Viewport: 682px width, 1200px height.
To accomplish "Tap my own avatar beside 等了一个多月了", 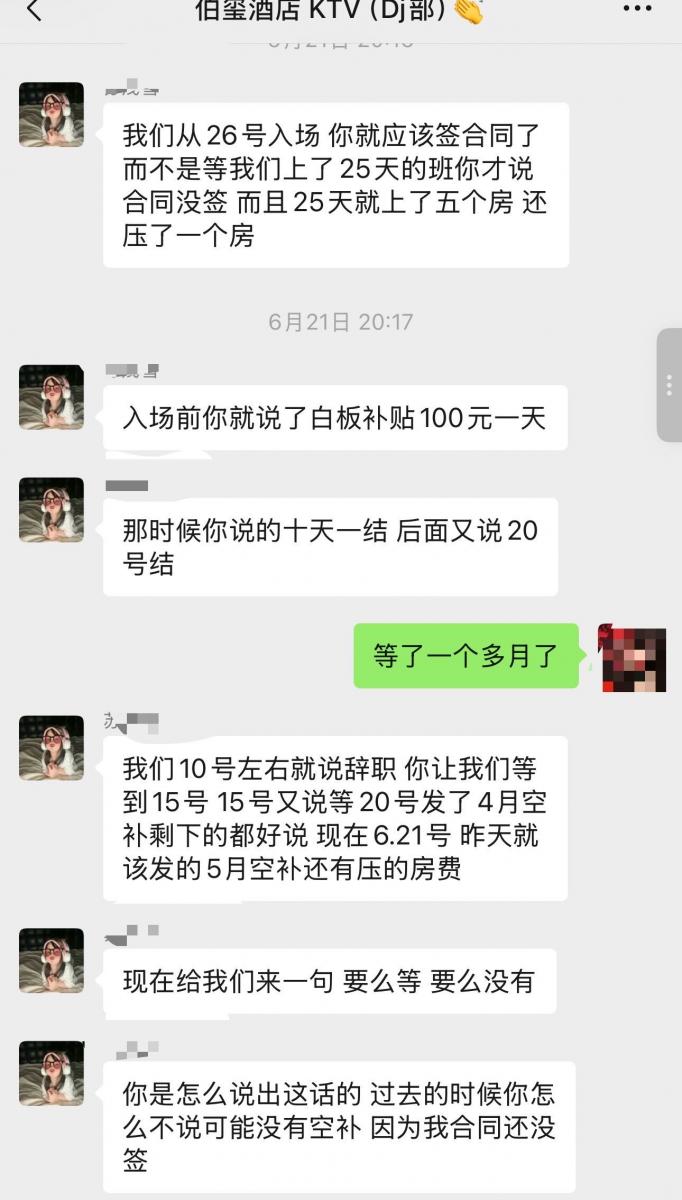I will coord(632,657).
